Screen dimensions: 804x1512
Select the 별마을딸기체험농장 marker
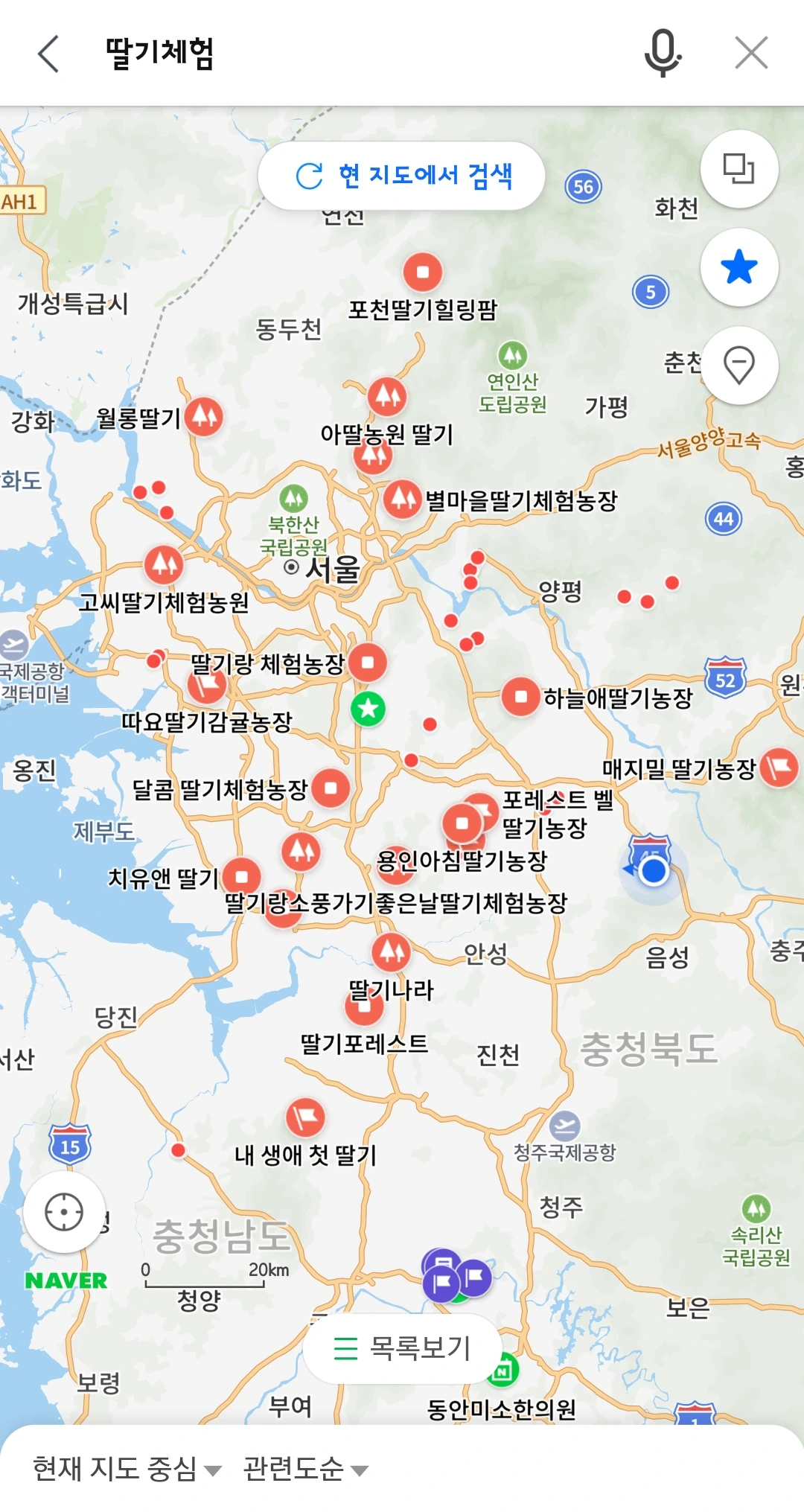coord(403,499)
